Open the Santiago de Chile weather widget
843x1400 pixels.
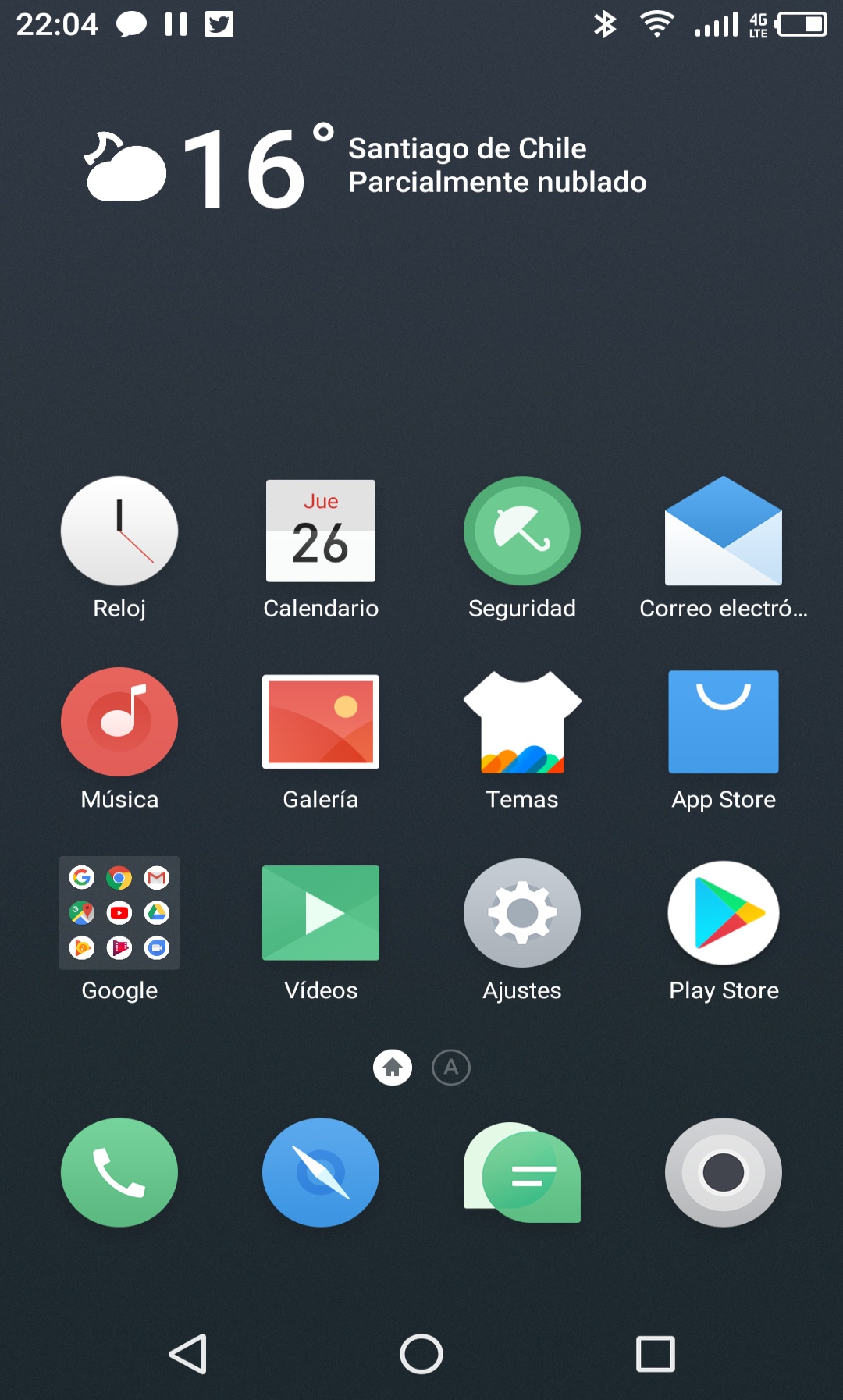[x=367, y=165]
